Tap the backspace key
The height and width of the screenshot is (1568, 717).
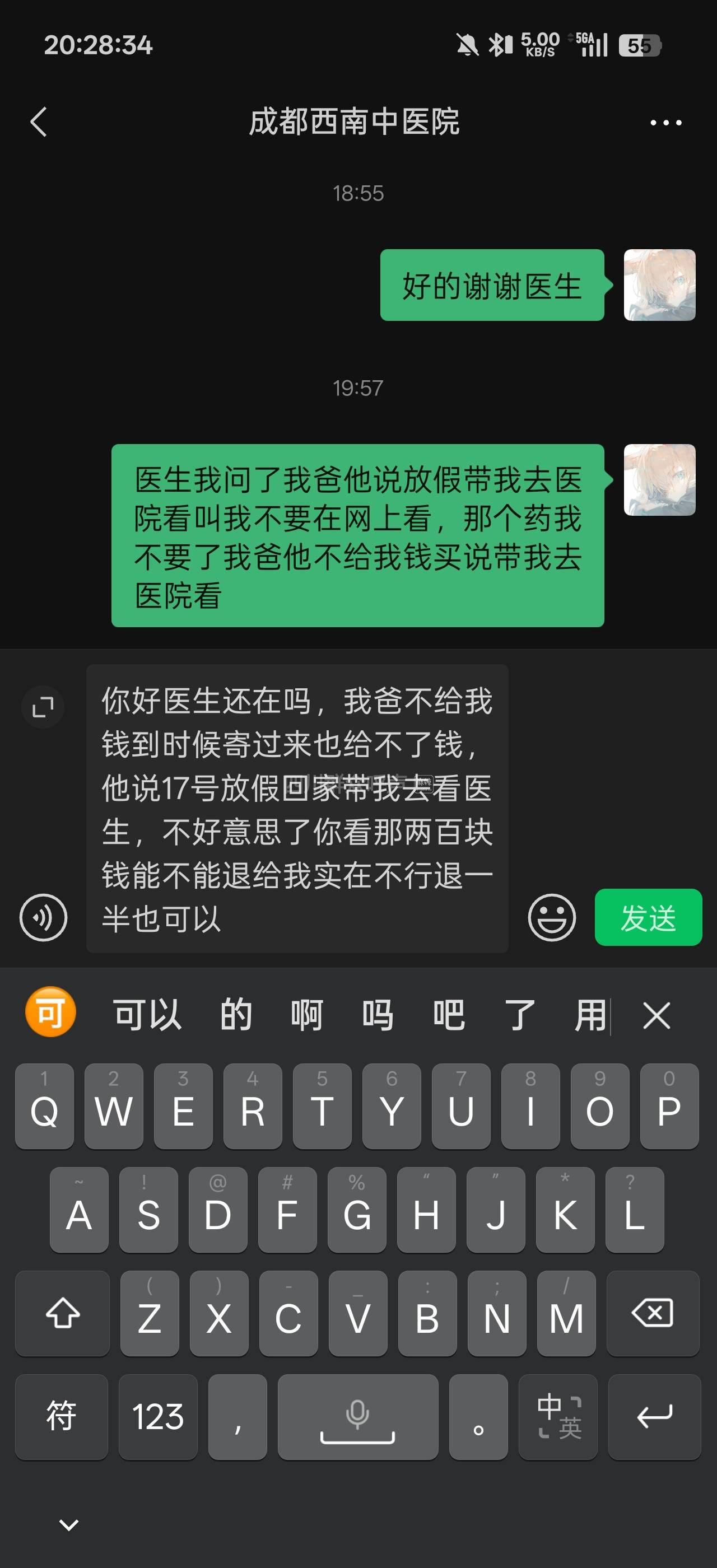(653, 1314)
